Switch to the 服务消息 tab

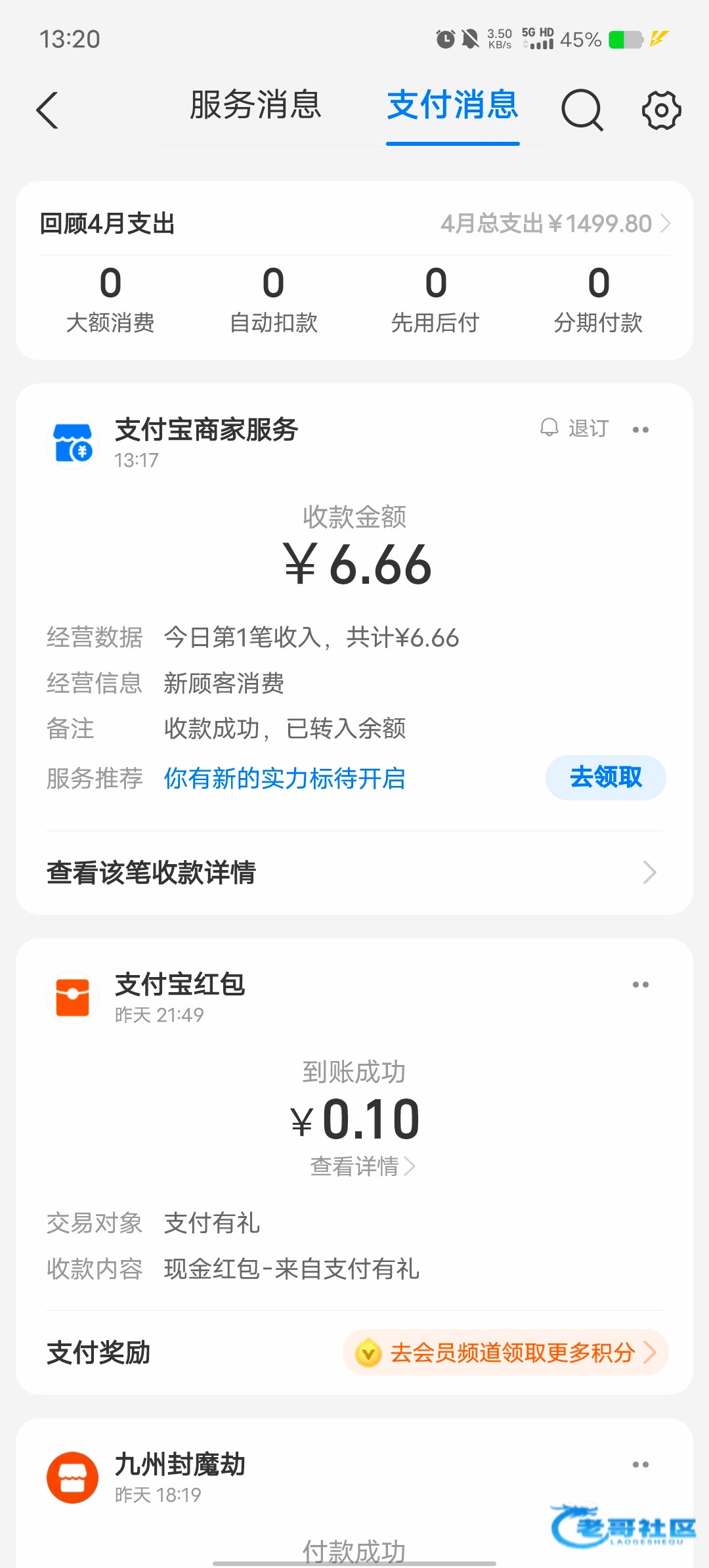pos(255,105)
